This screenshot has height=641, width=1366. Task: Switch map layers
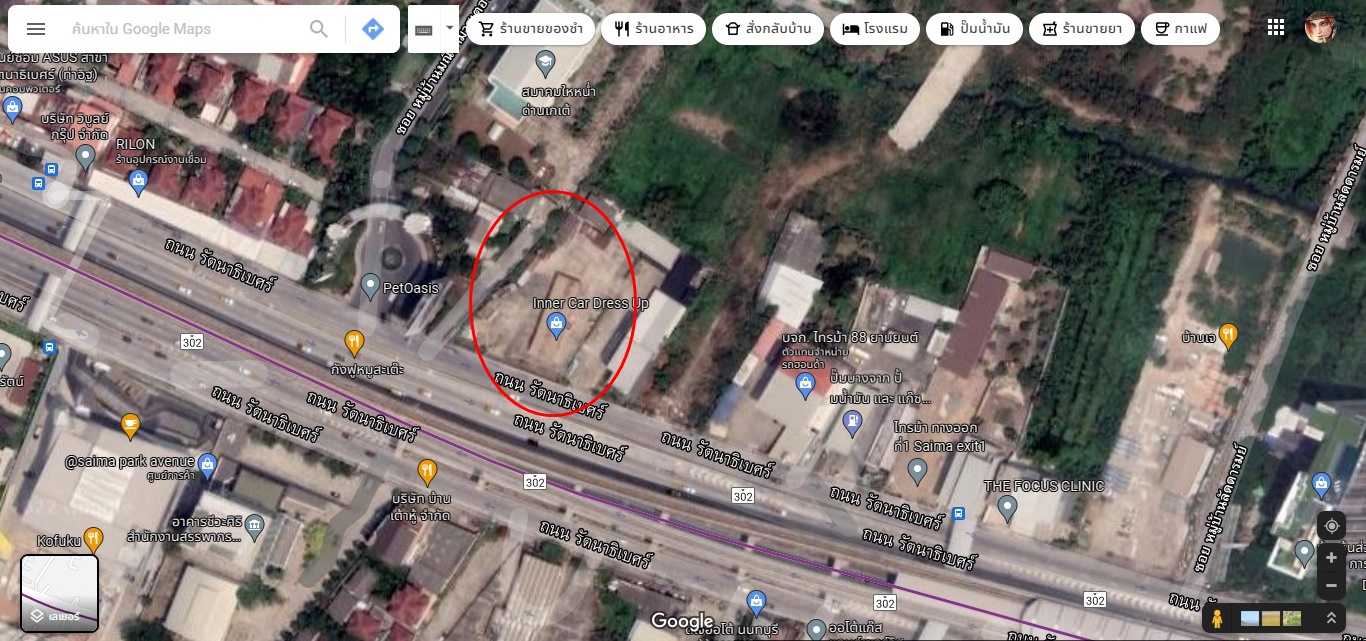pyautogui.click(x=60, y=593)
